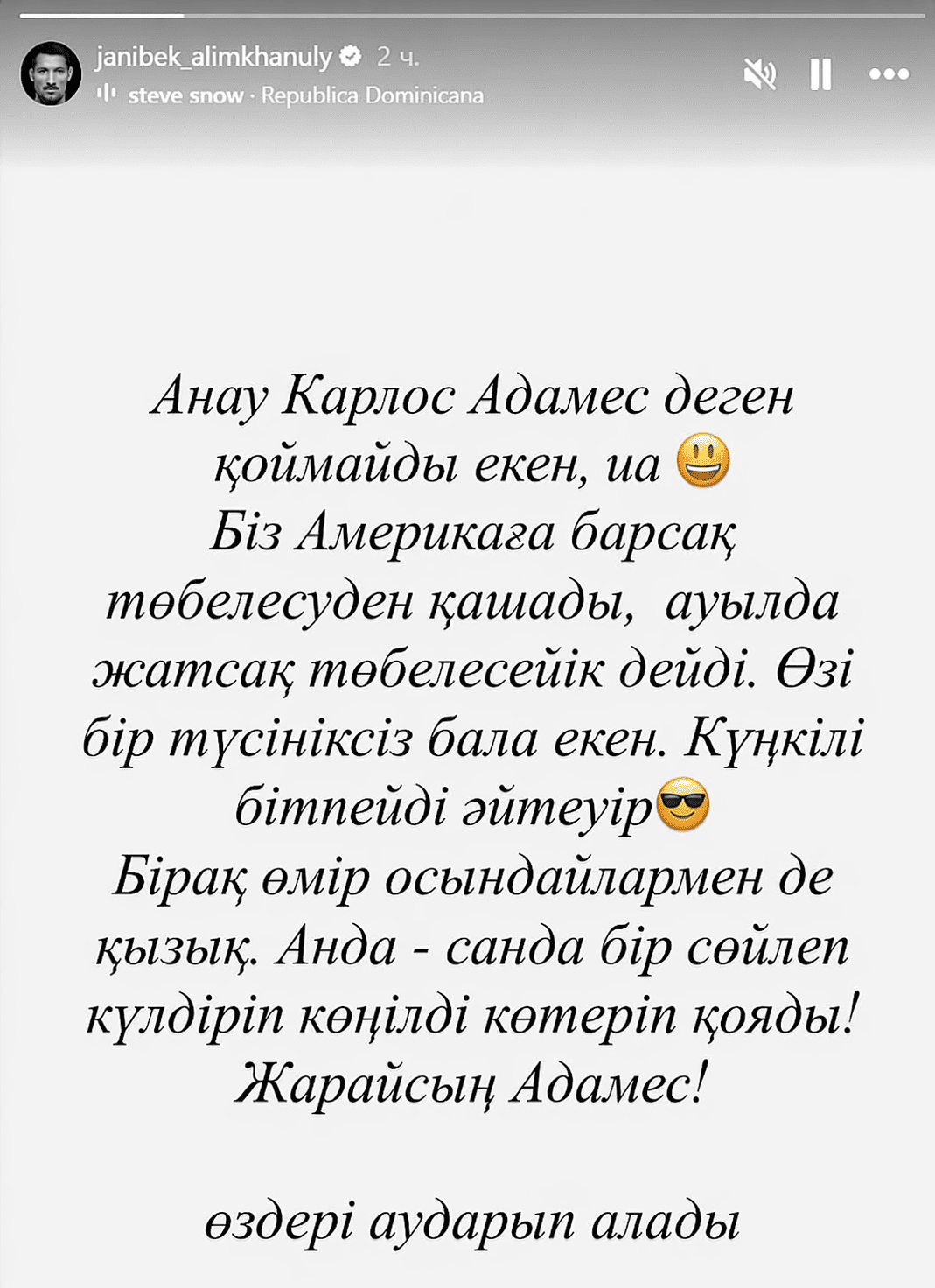Open janibek_alimkhanuly's profile picture
The image size is (935, 1288).
coord(51,73)
